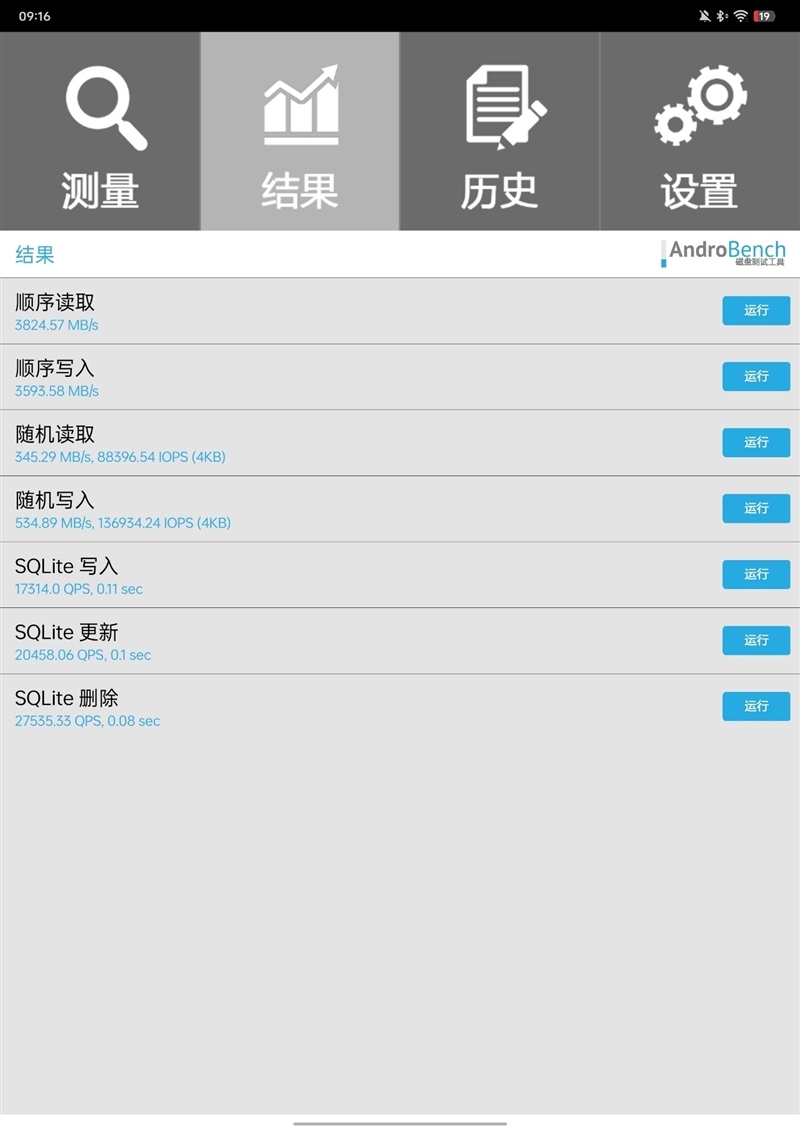800x1131 pixels.
Task: Run the SQLite 更新 test
Action: 756,640
